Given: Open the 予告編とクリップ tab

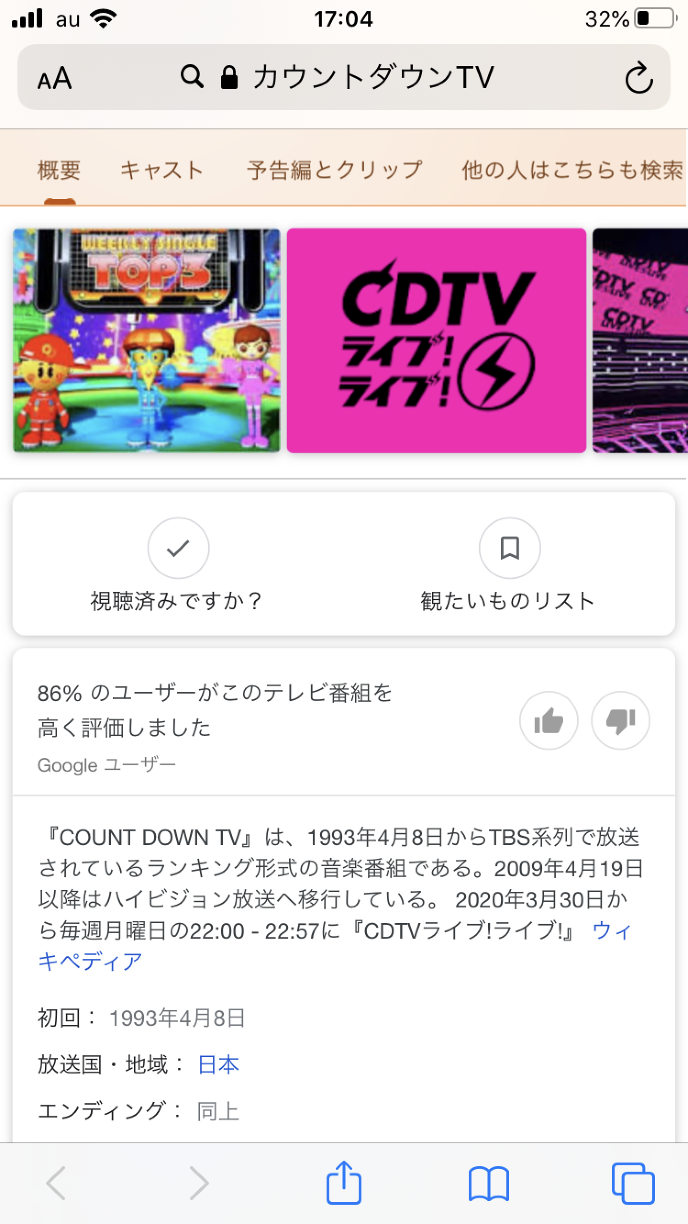Looking at the screenshot, I should click(x=334, y=170).
